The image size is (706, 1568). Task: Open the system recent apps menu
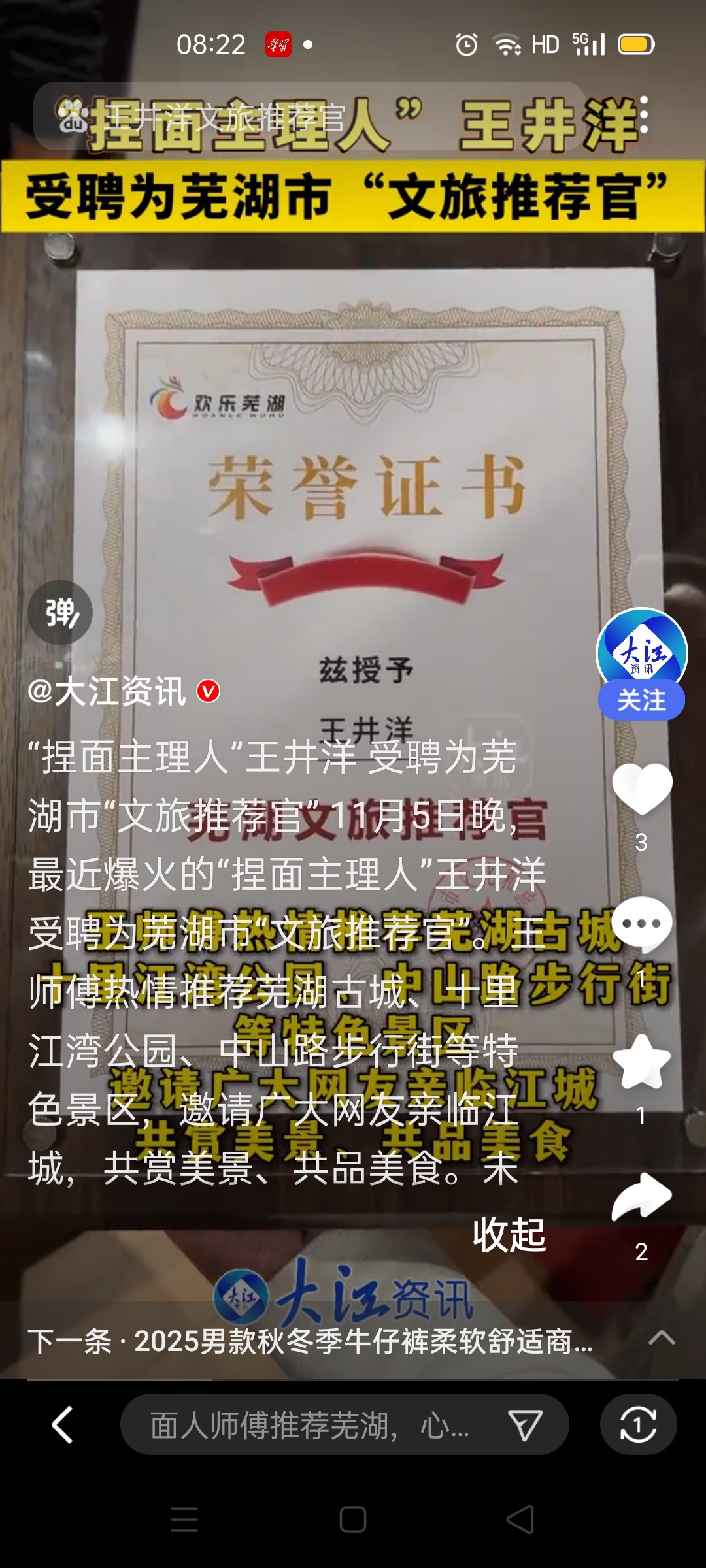(184, 1520)
